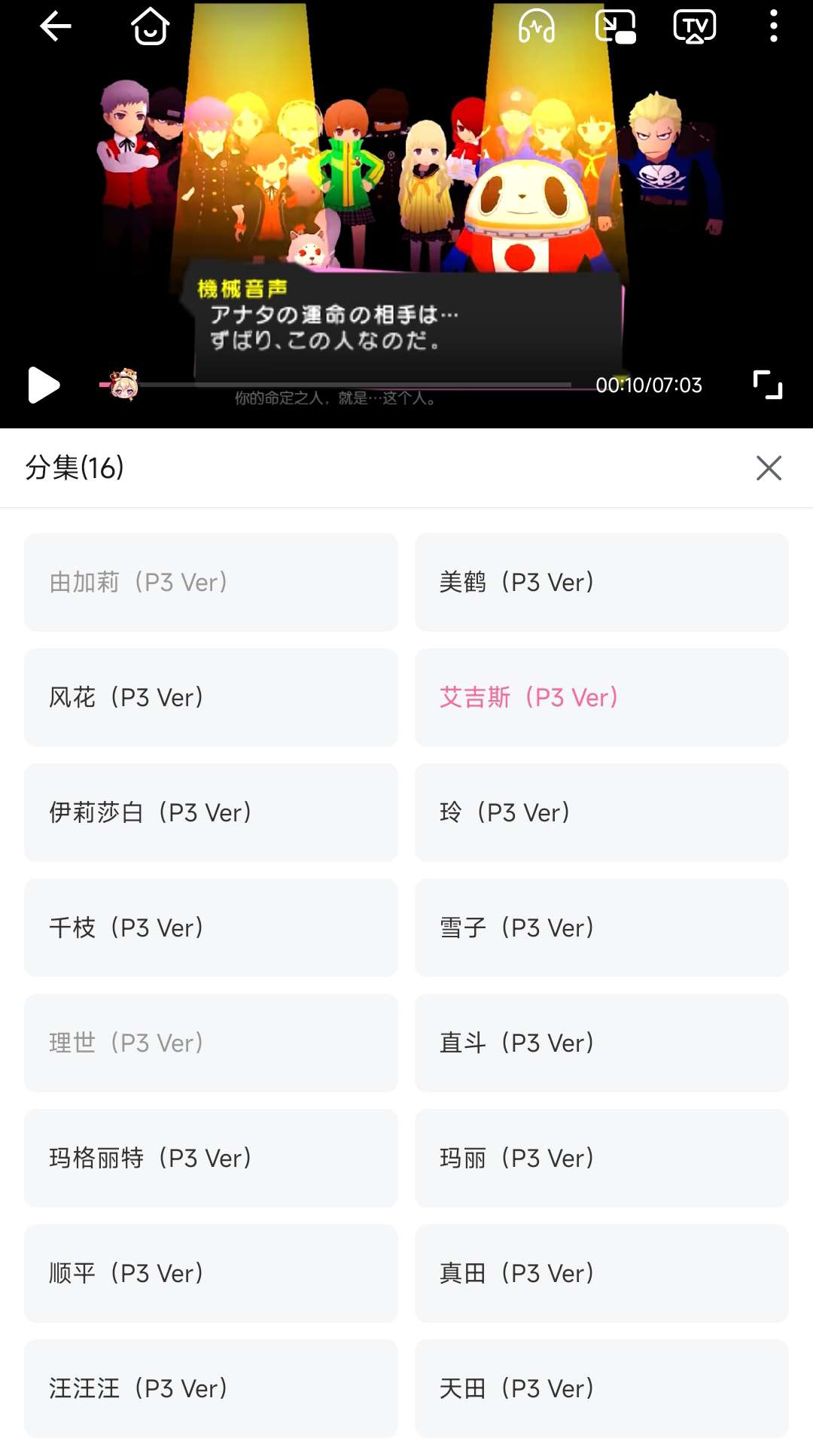This screenshot has width=813, height=1456.
Task: Select episode 由加莉 (P3 Ver)
Action: (x=211, y=582)
